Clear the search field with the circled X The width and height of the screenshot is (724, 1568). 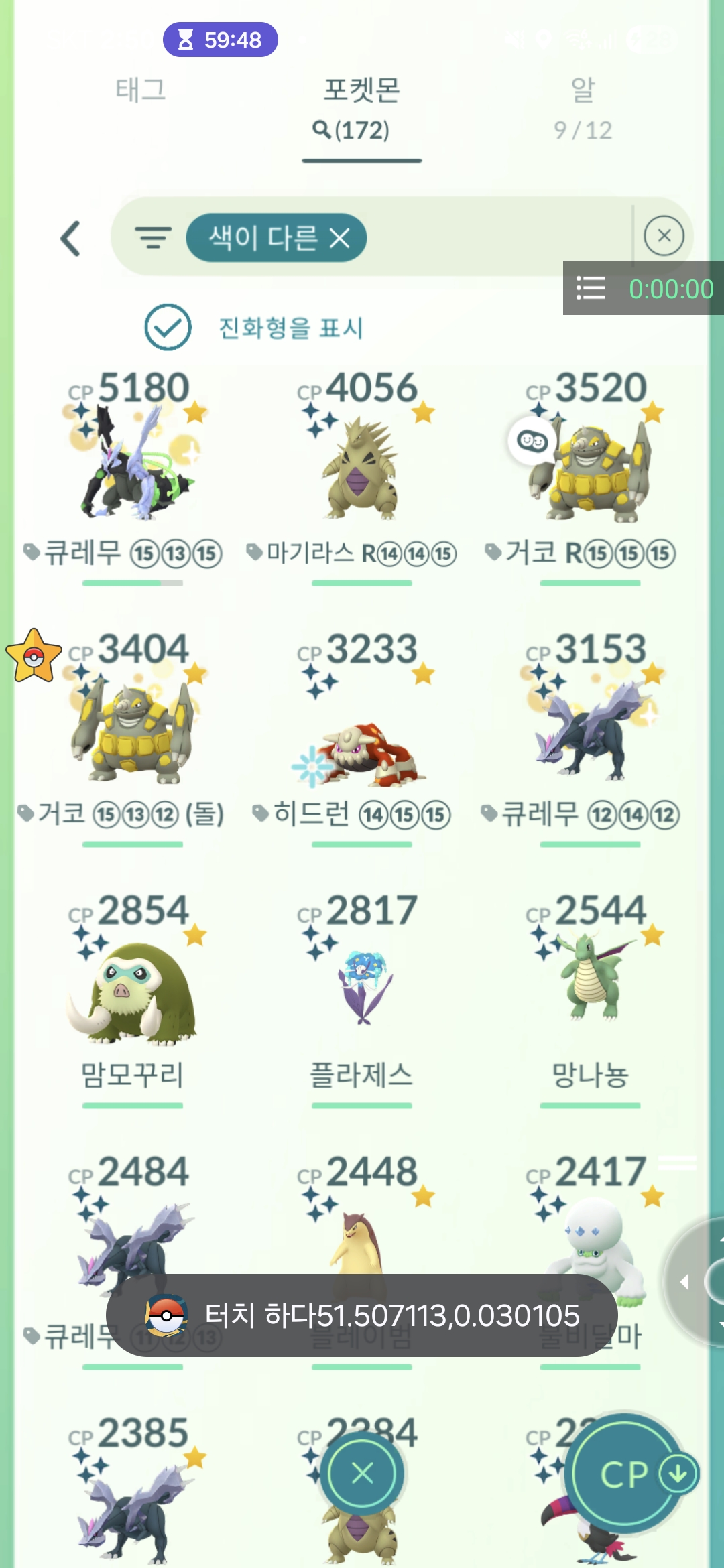pos(664,236)
